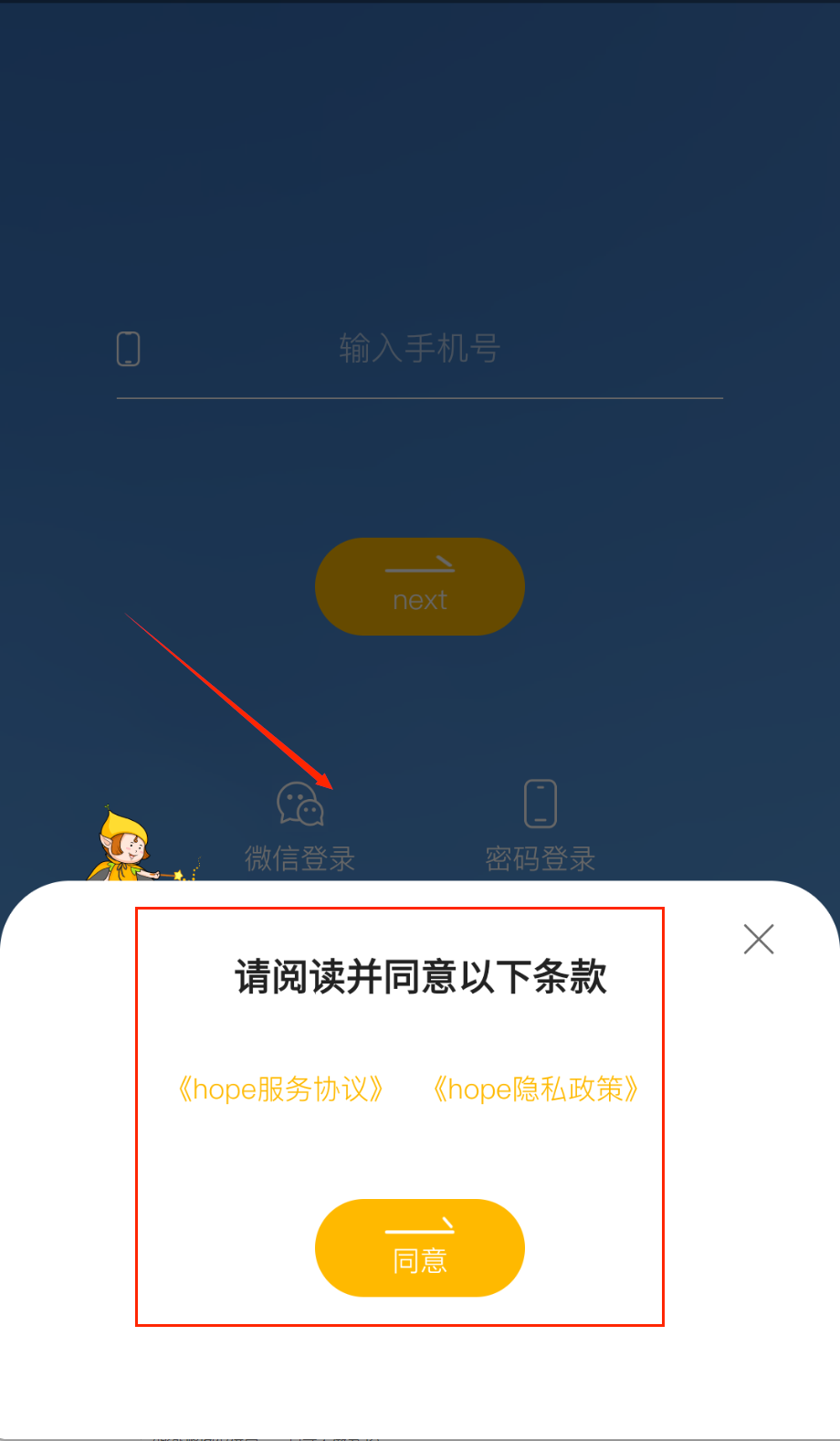This screenshot has width=840, height=1441.
Task: Open the hope隐私政策 link
Action: point(535,1089)
